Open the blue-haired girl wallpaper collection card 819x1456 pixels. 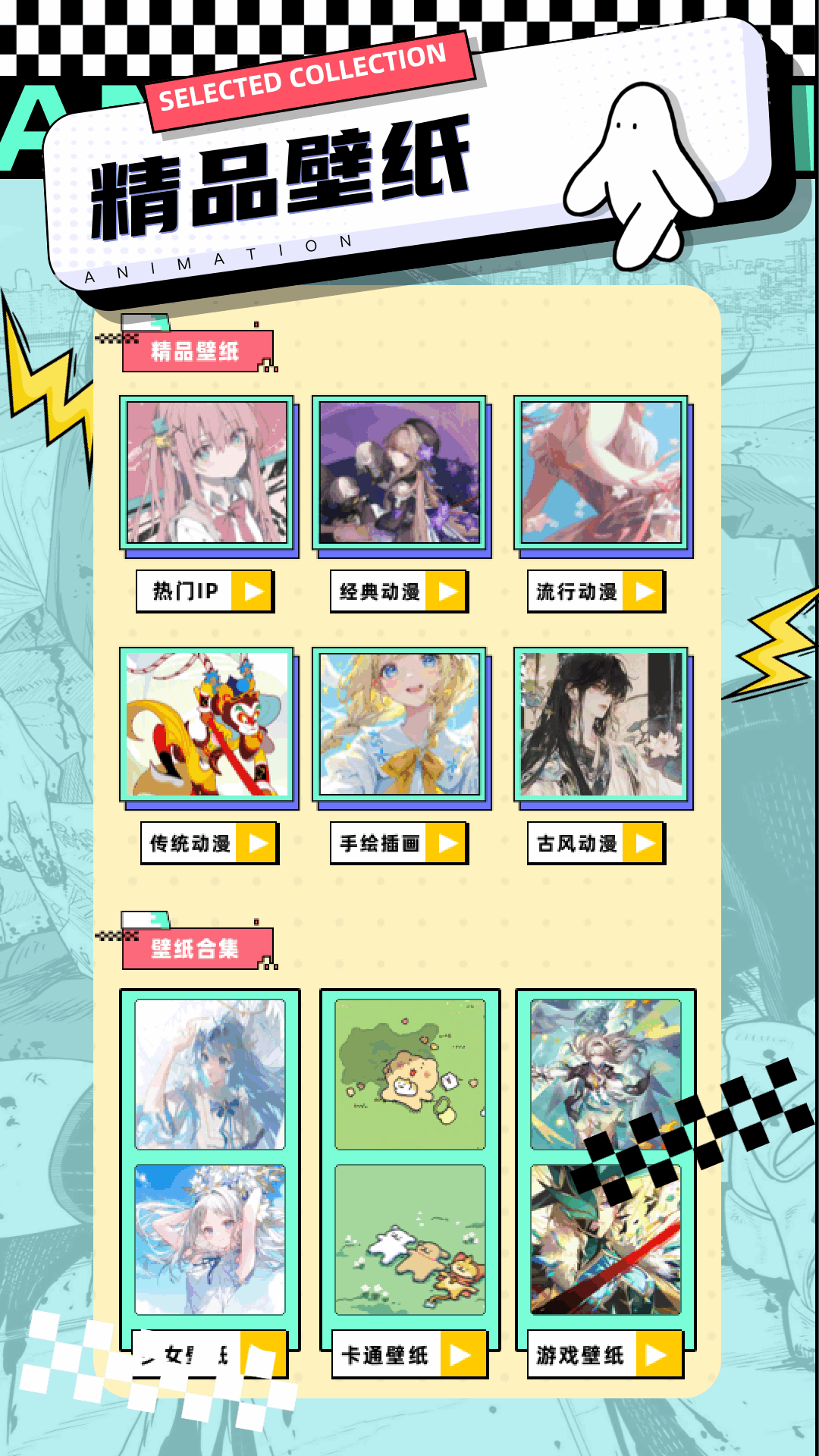210,1156
